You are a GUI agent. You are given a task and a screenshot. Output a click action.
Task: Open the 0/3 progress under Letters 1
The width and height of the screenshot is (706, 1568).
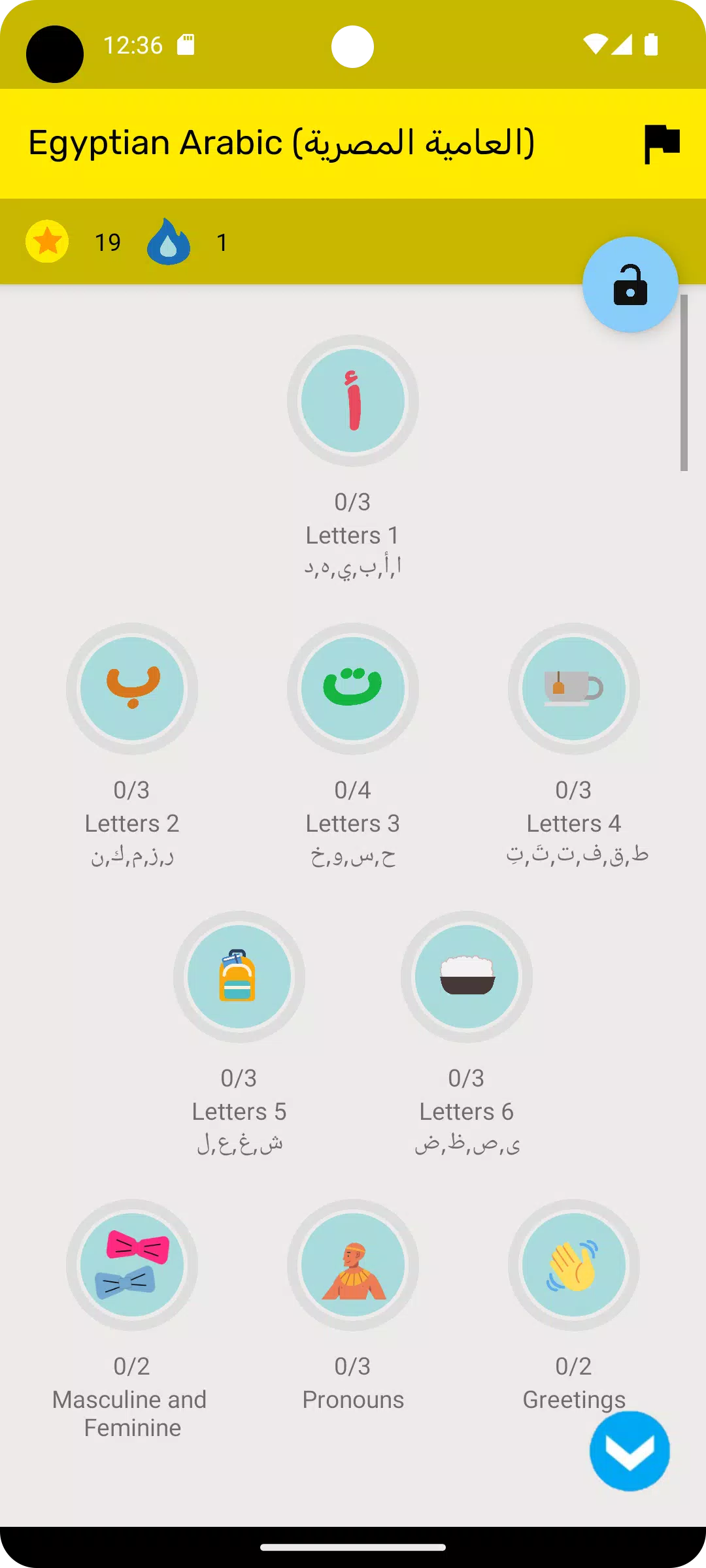coord(352,502)
